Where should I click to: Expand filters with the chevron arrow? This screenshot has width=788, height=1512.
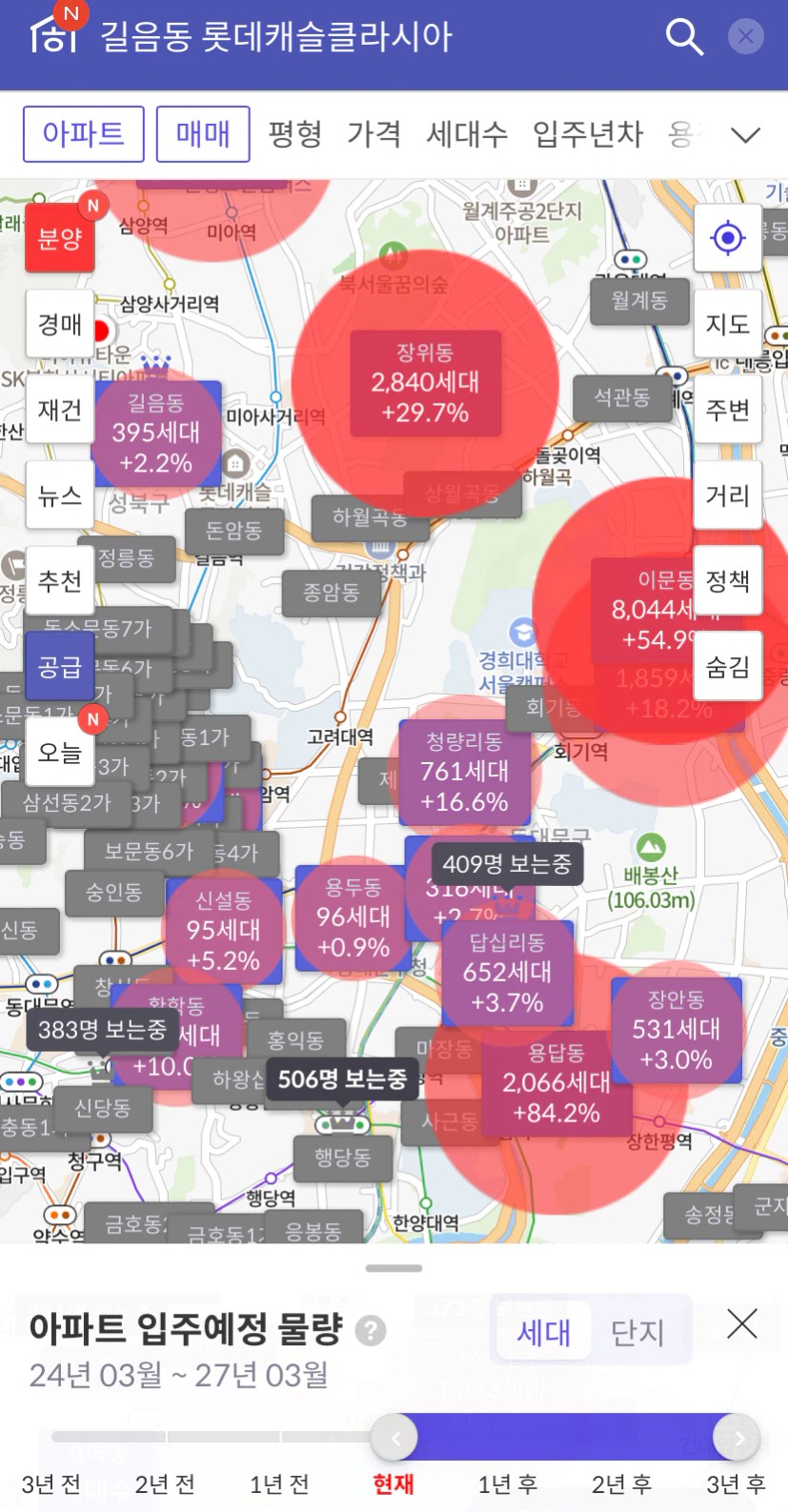pyautogui.click(x=745, y=135)
